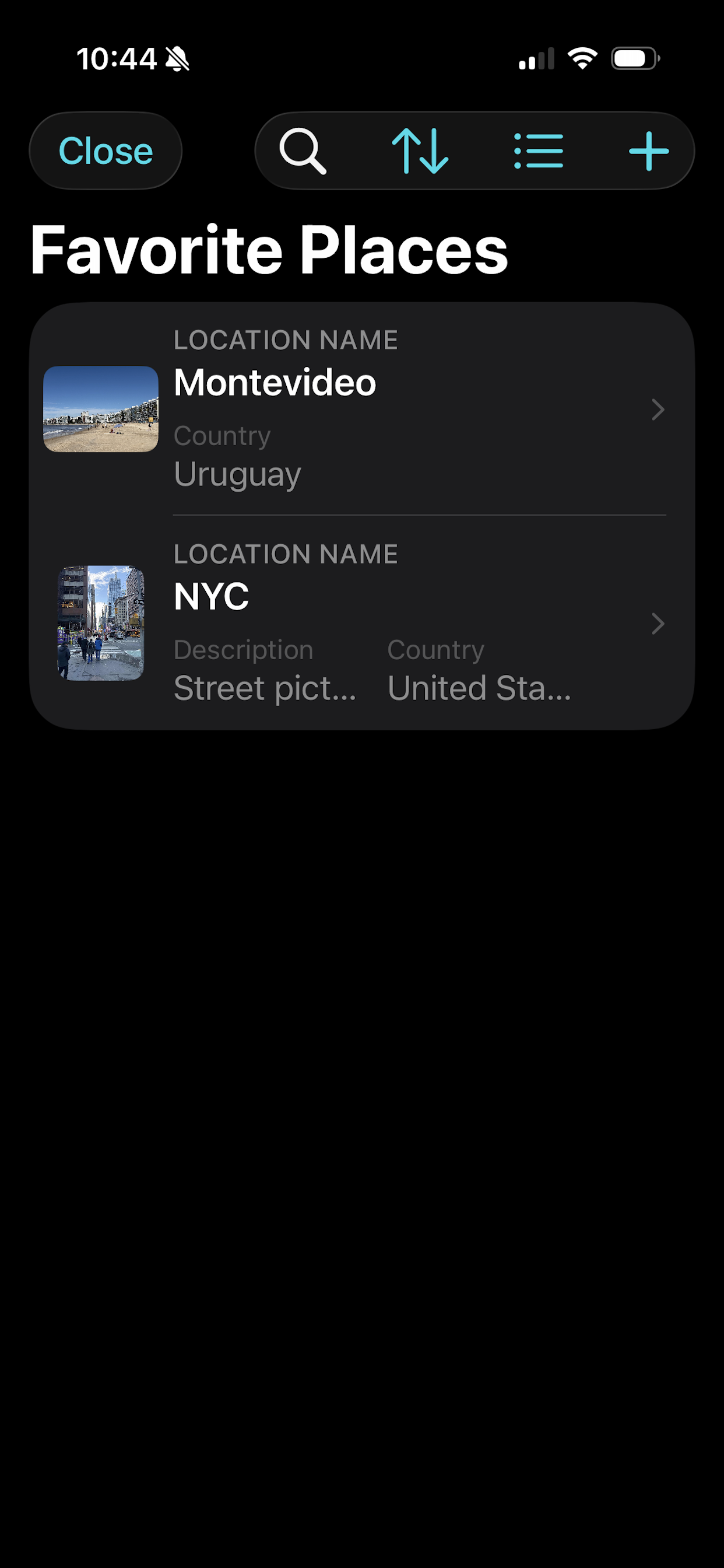Open search with the magnifier icon
This screenshot has height=1568, width=724.
(303, 151)
